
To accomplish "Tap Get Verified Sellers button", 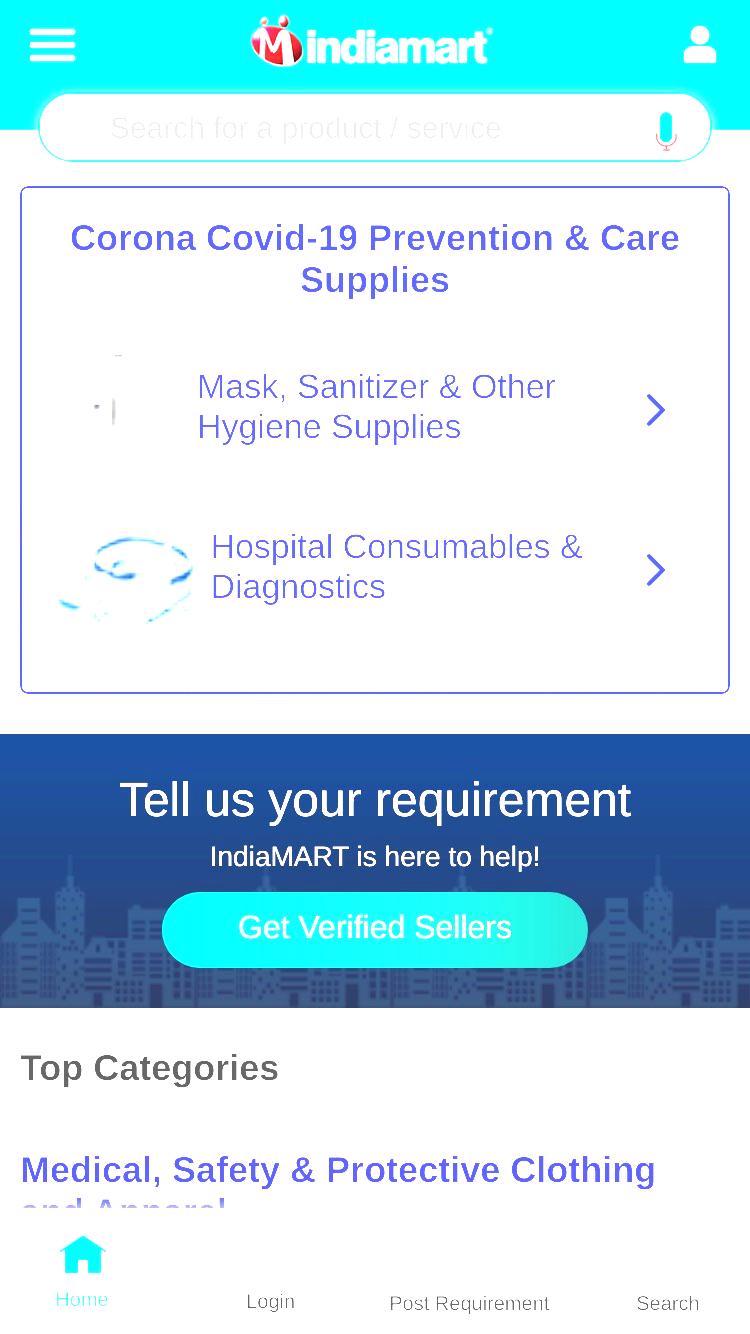I will [375, 929].
